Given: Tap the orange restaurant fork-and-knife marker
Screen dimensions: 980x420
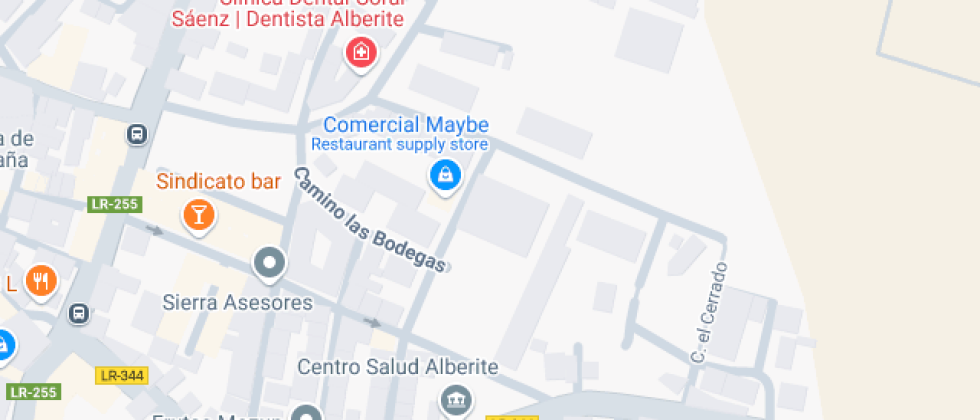Looking at the screenshot, I should [41, 281].
